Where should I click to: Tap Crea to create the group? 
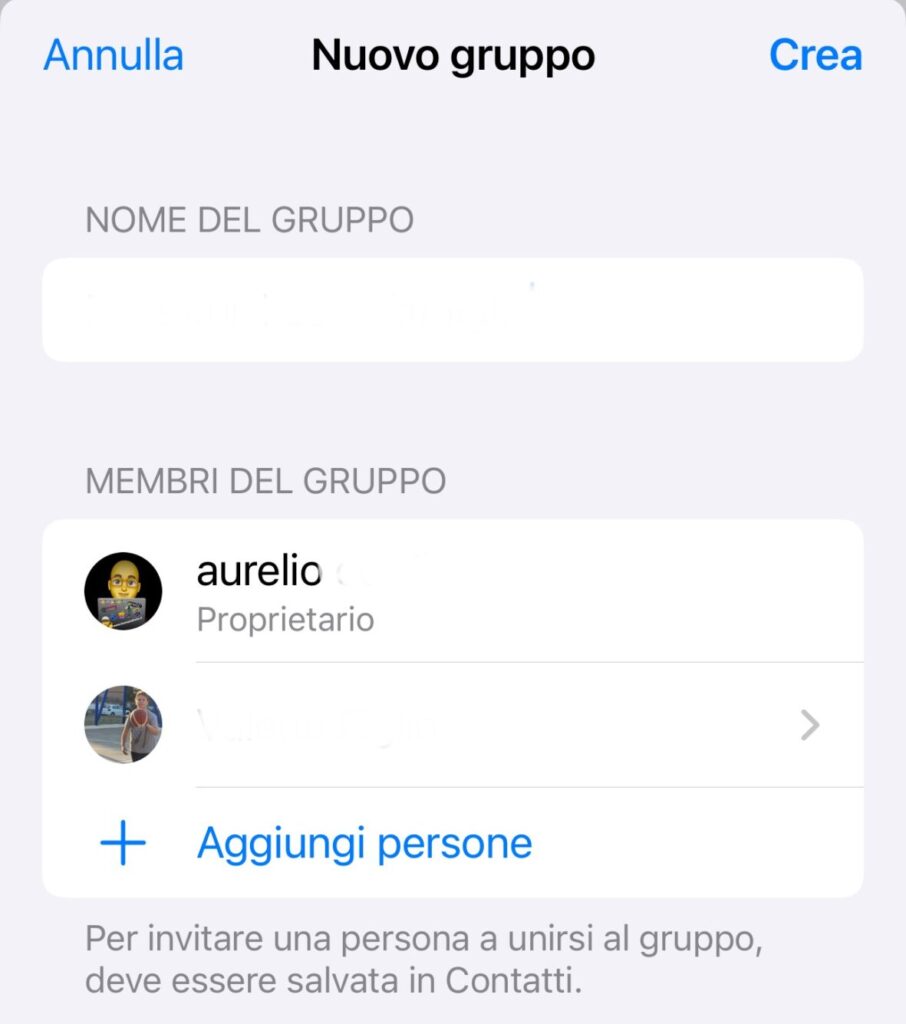click(815, 55)
